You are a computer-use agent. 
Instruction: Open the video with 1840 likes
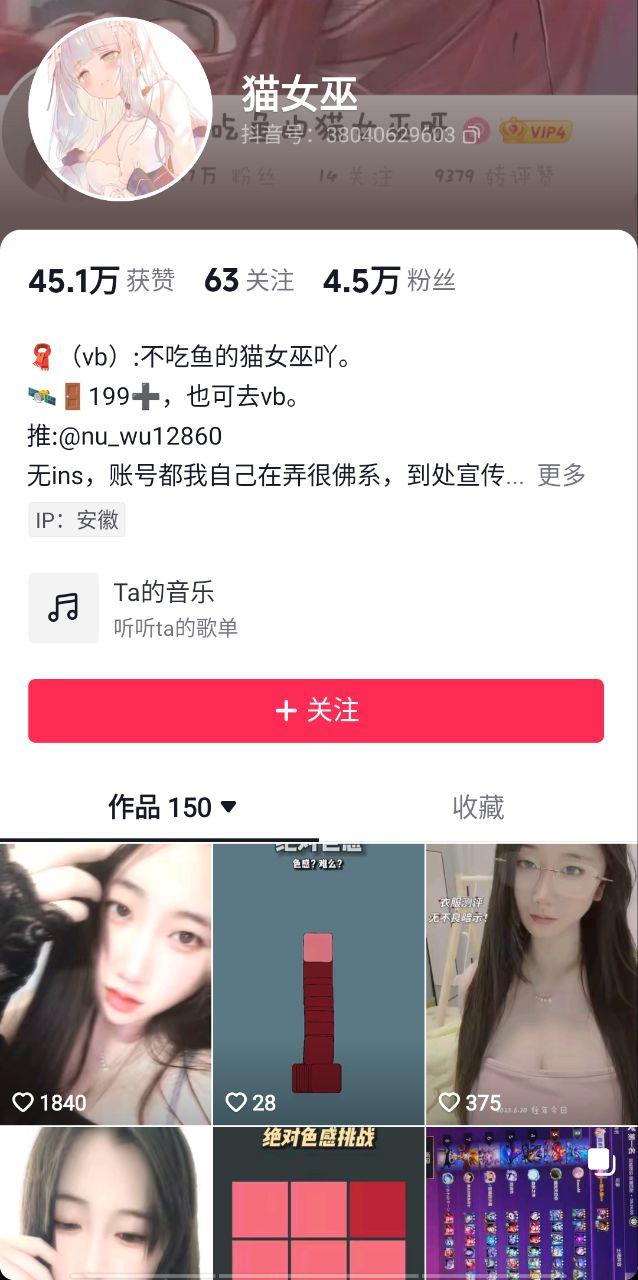click(x=106, y=984)
